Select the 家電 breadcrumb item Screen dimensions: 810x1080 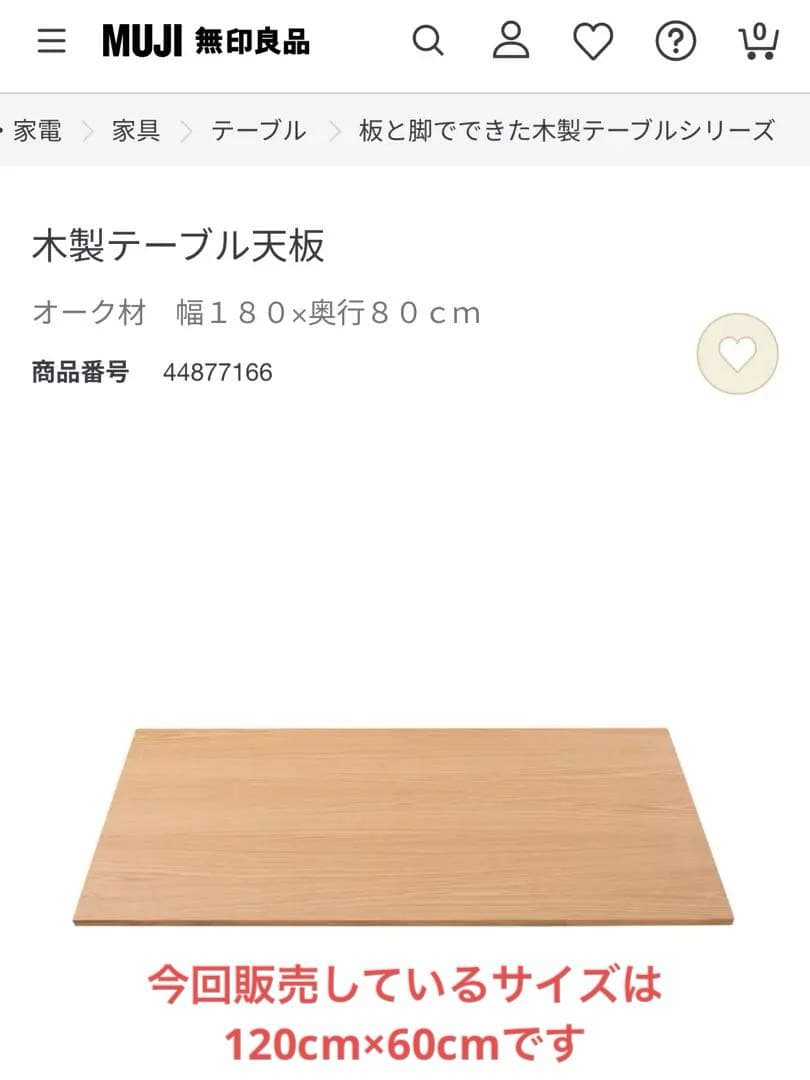tap(39, 130)
